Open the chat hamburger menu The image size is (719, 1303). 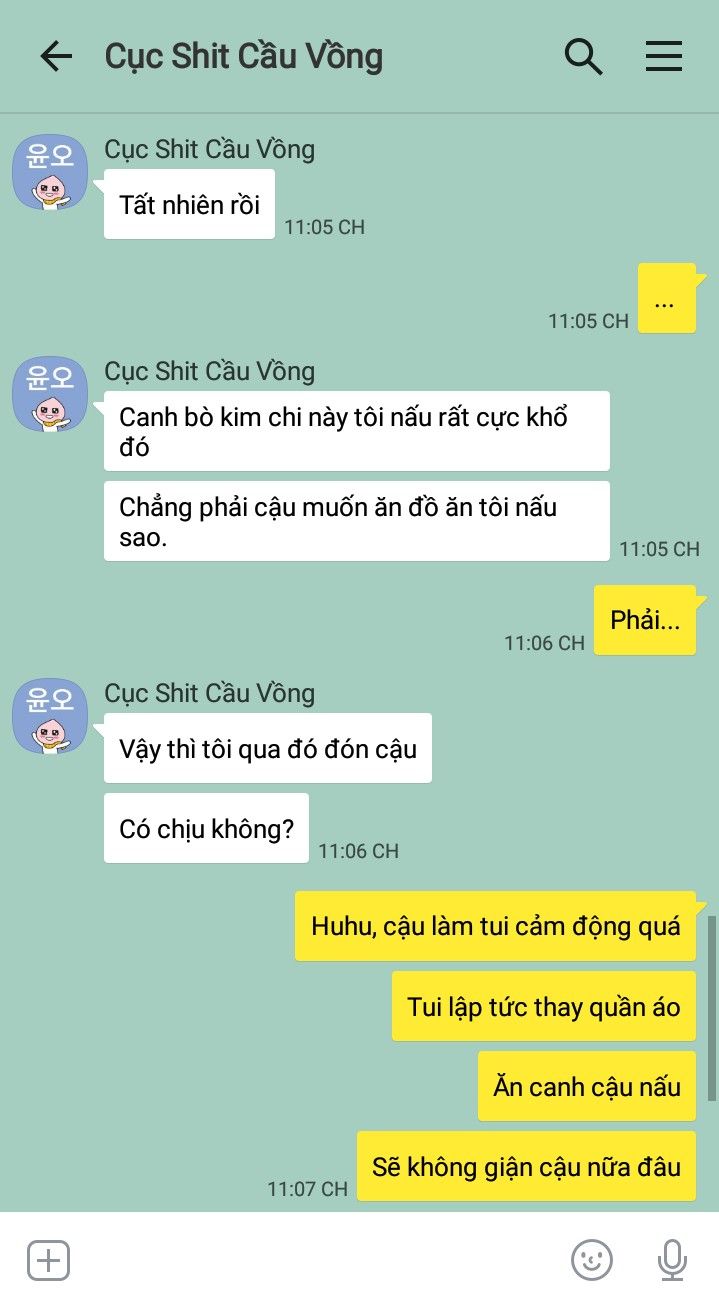point(663,57)
